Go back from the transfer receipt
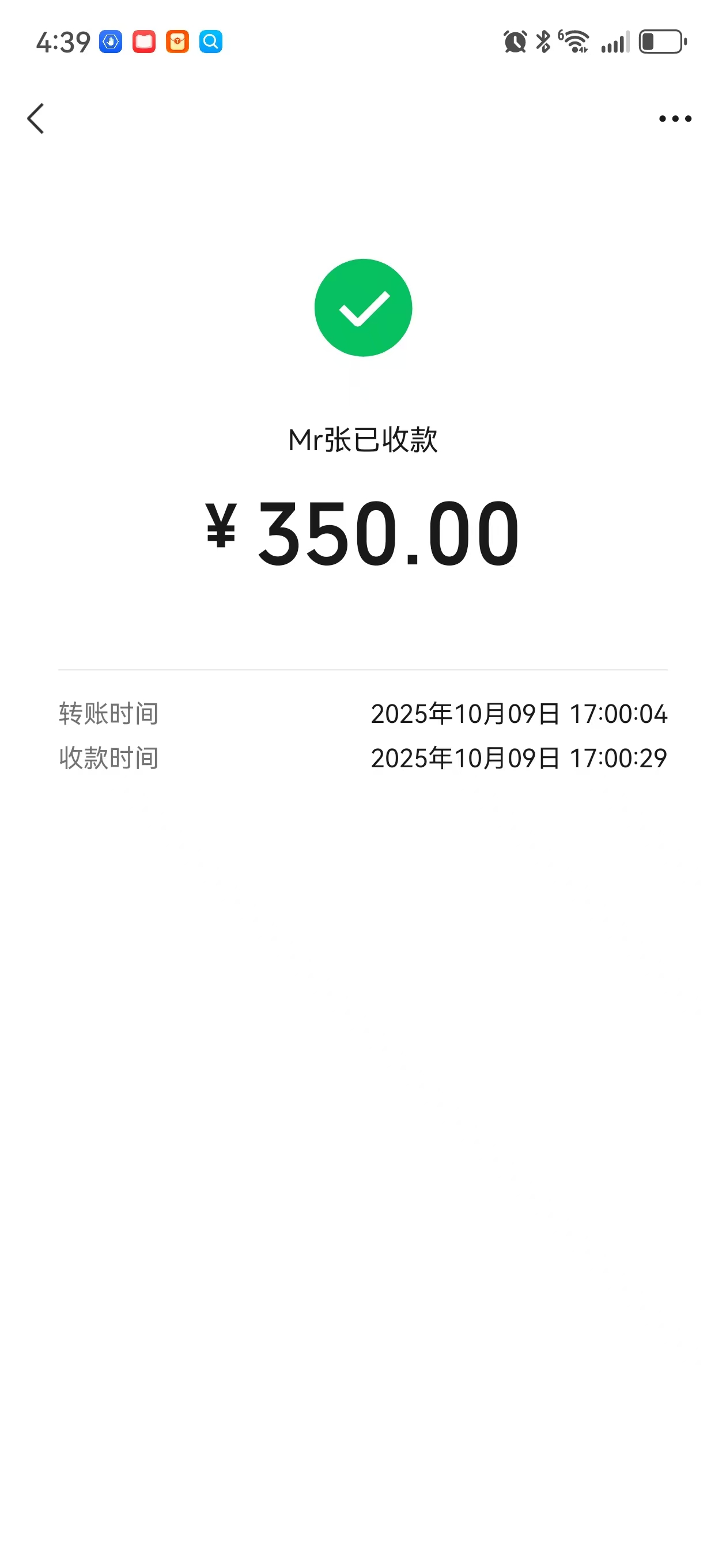 36,118
